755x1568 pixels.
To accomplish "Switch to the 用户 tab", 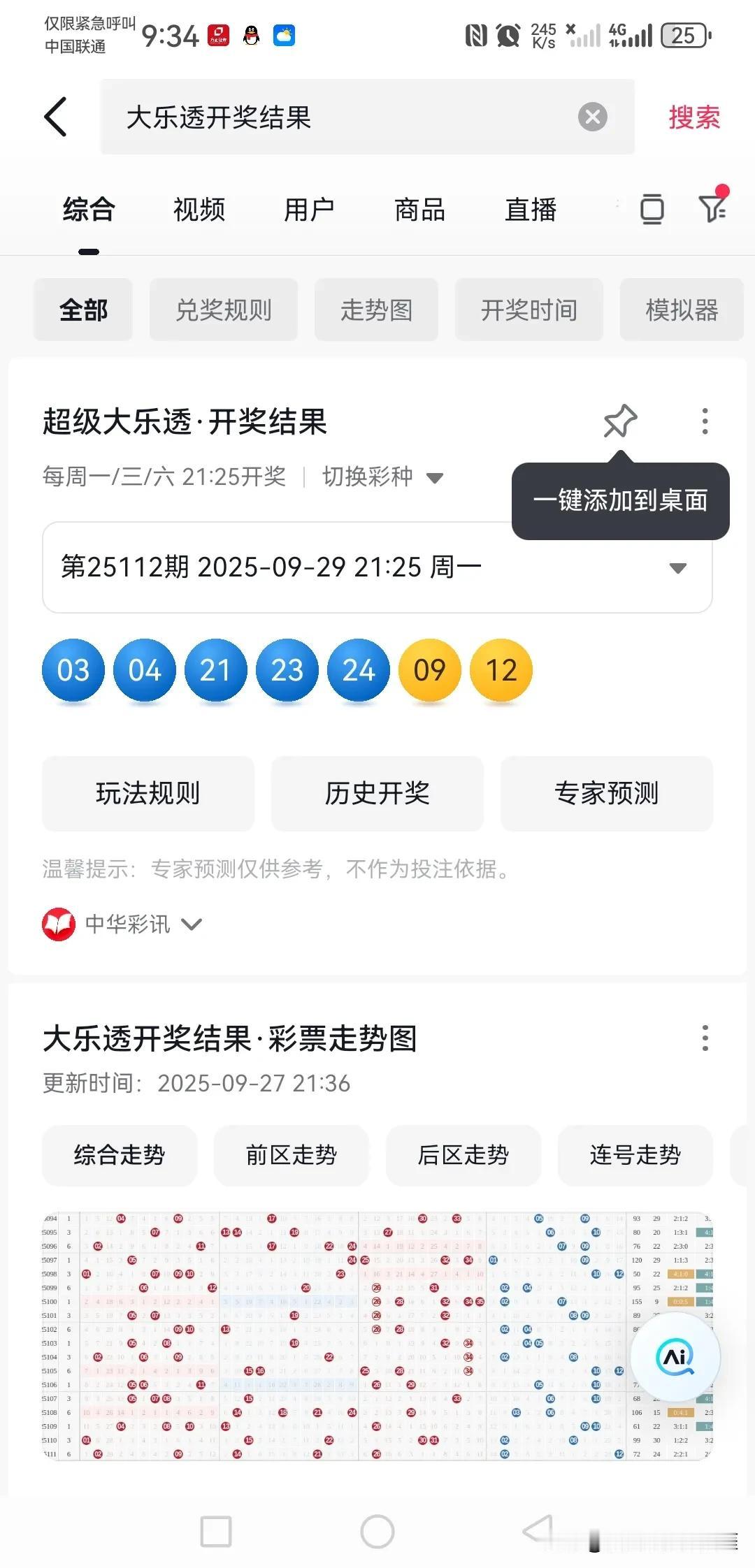I will click(309, 210).
